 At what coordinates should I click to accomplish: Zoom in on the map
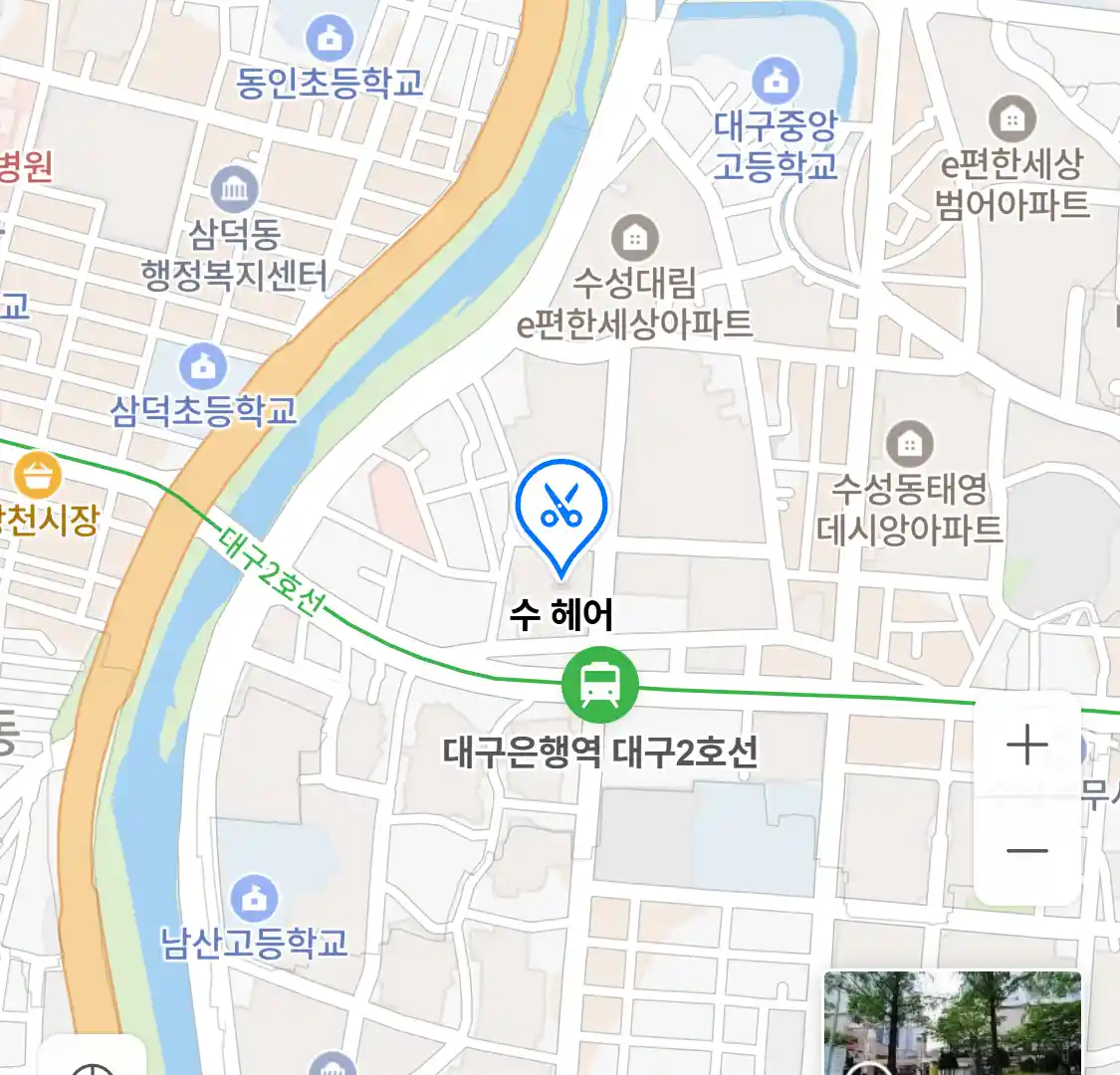tap(1026, 746)
